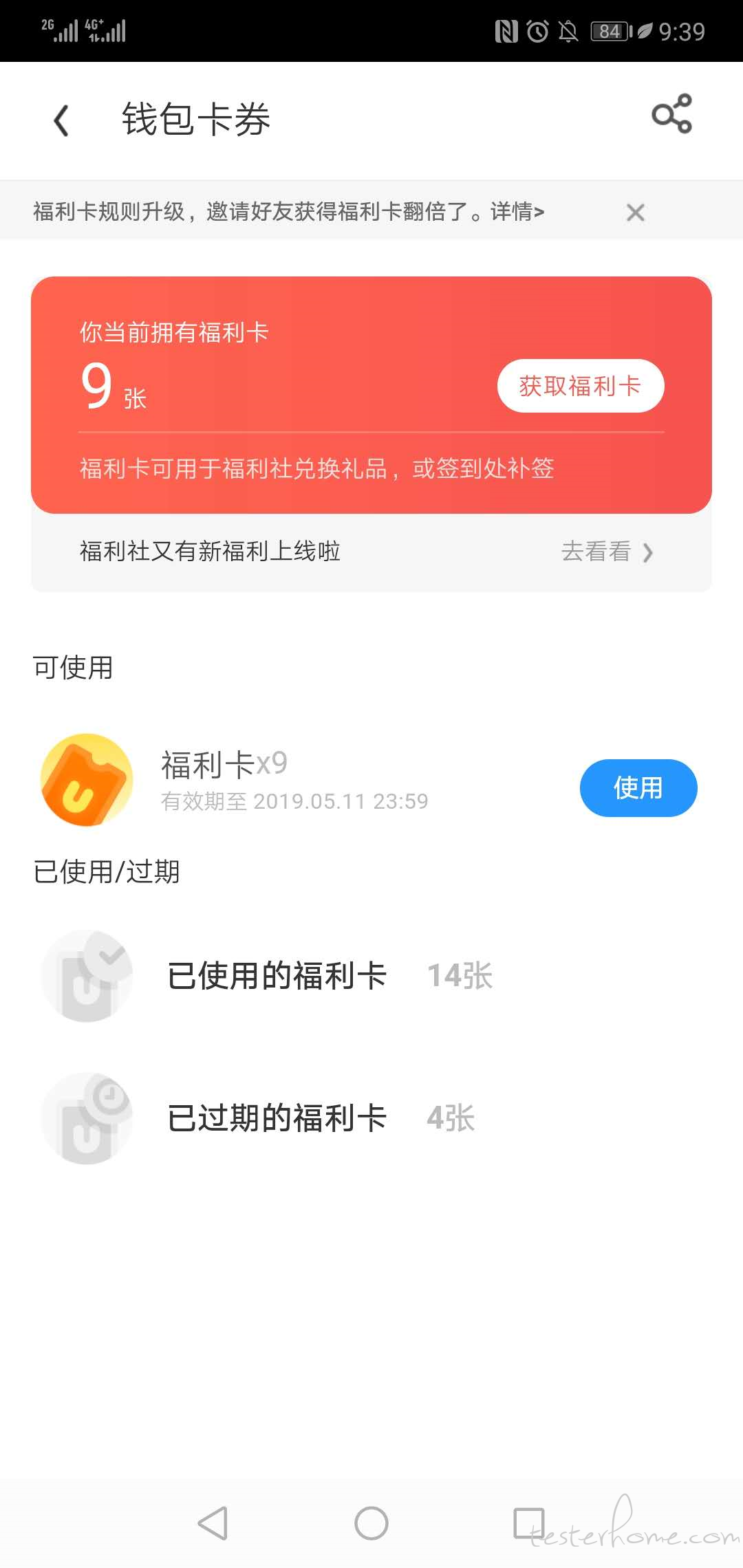Tap the system home button

[371, 1523]
